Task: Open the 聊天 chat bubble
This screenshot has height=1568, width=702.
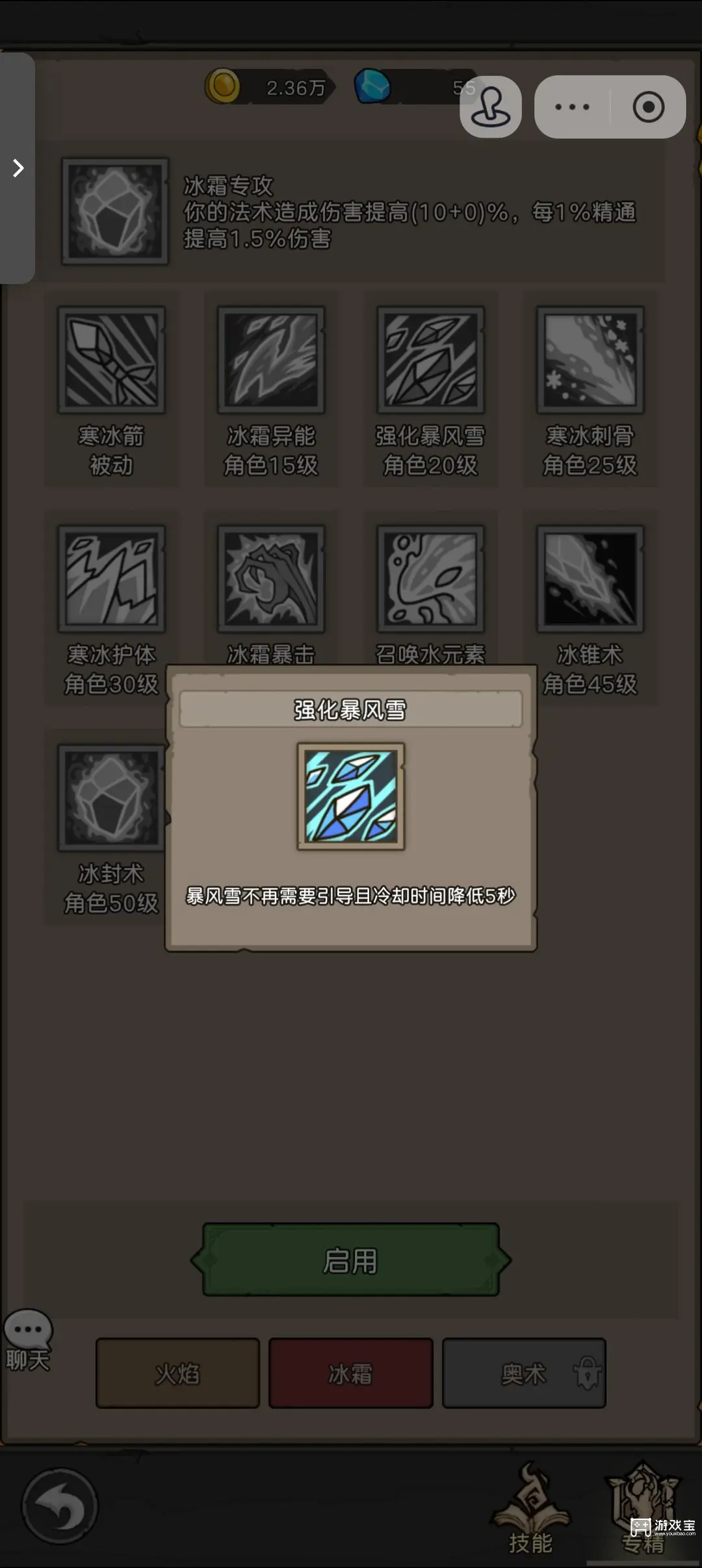Action: pos(27,1341)
